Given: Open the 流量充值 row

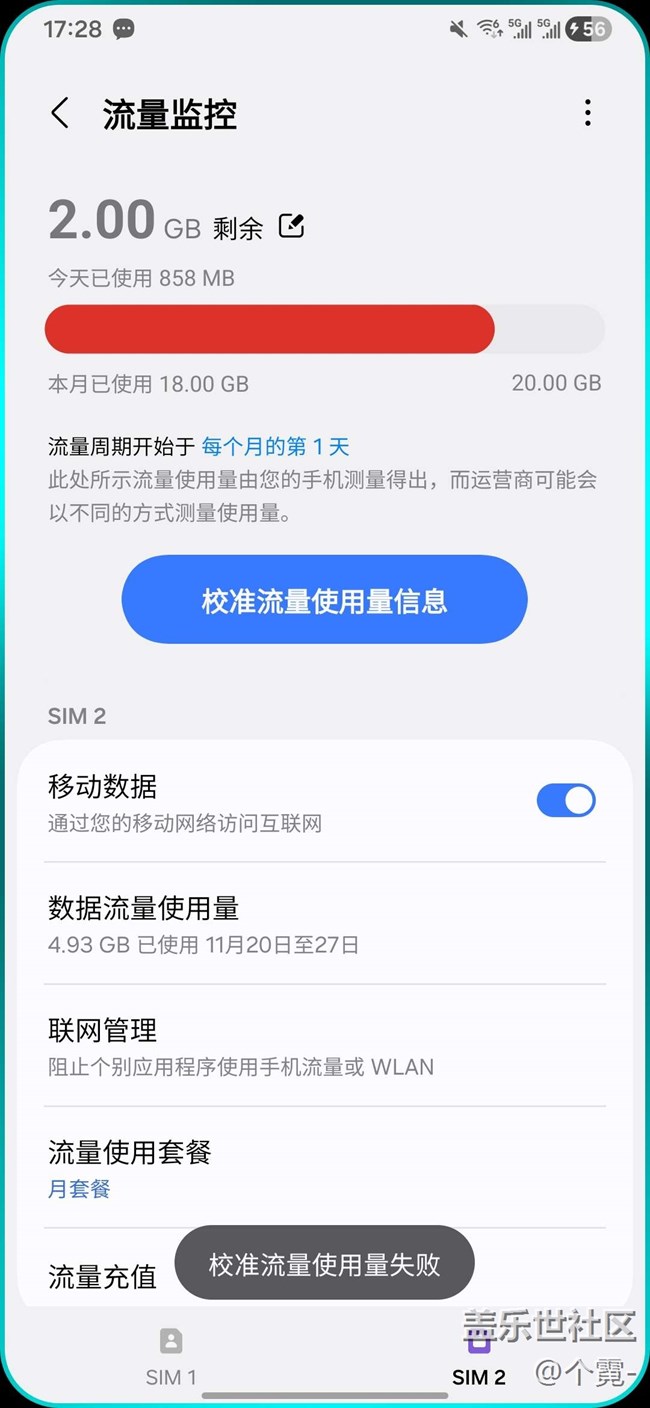Looking at the screenshot, I should (103, 1276).
